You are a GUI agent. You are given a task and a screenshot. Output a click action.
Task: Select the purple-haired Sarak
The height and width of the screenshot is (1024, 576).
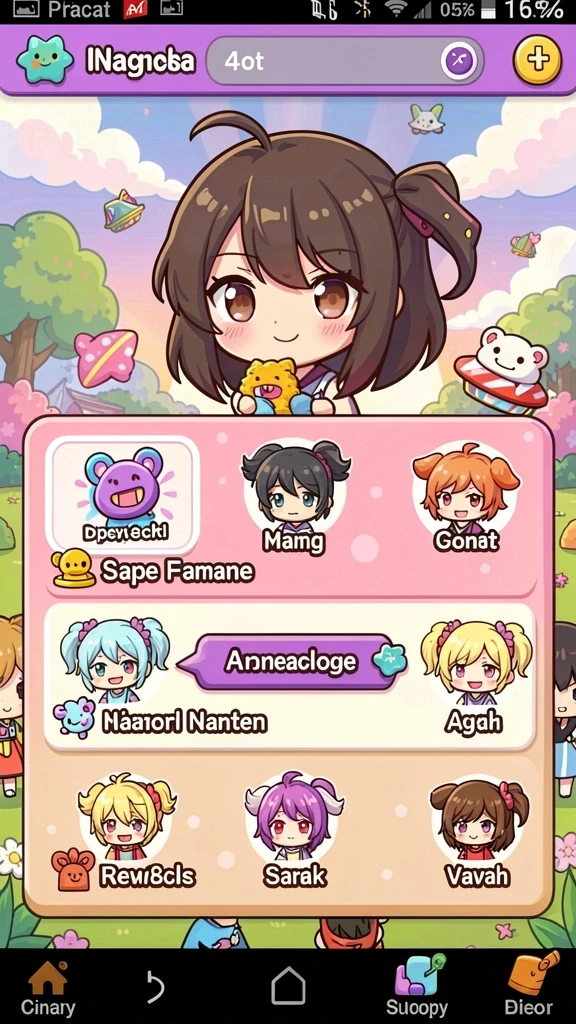295,831
